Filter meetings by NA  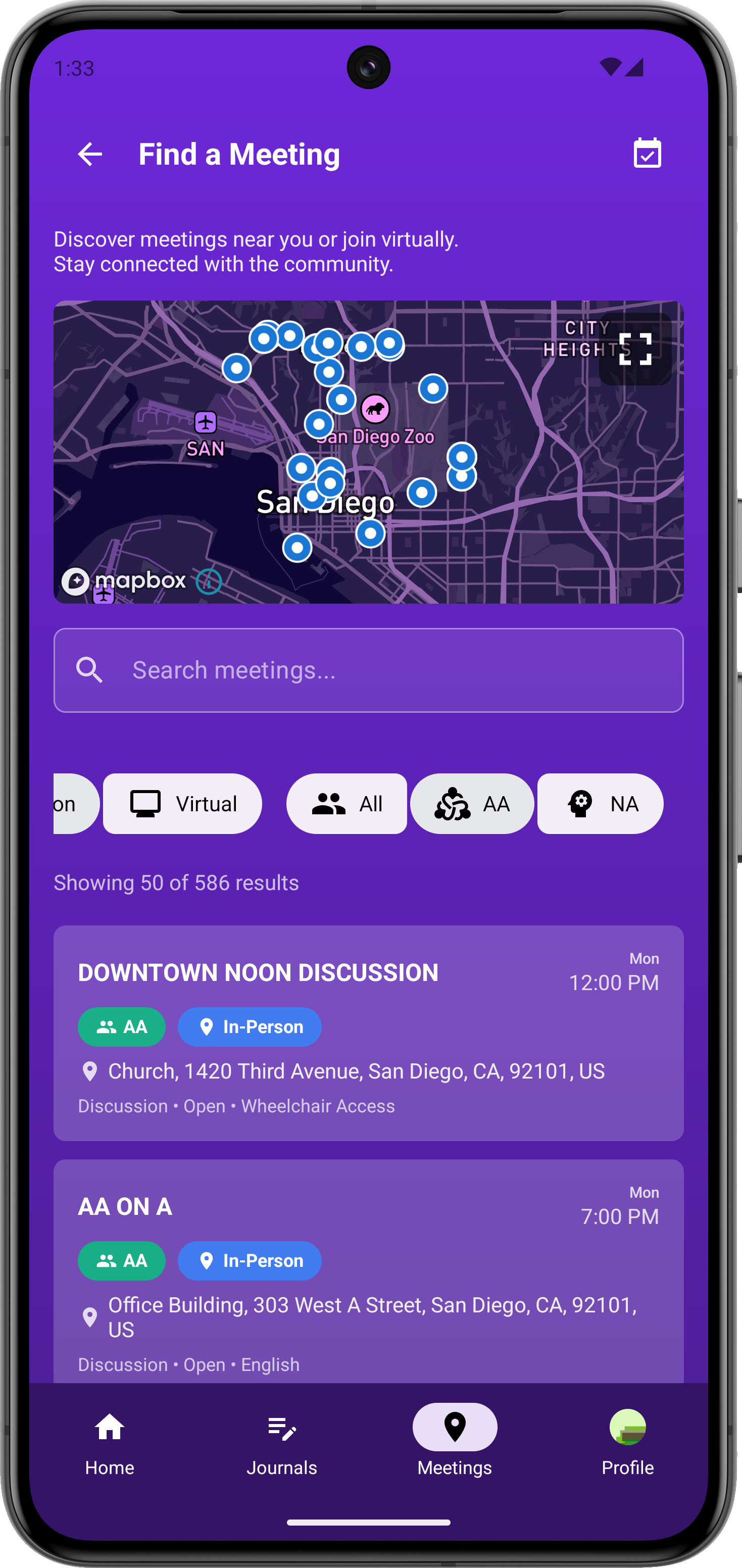(600, 804)
